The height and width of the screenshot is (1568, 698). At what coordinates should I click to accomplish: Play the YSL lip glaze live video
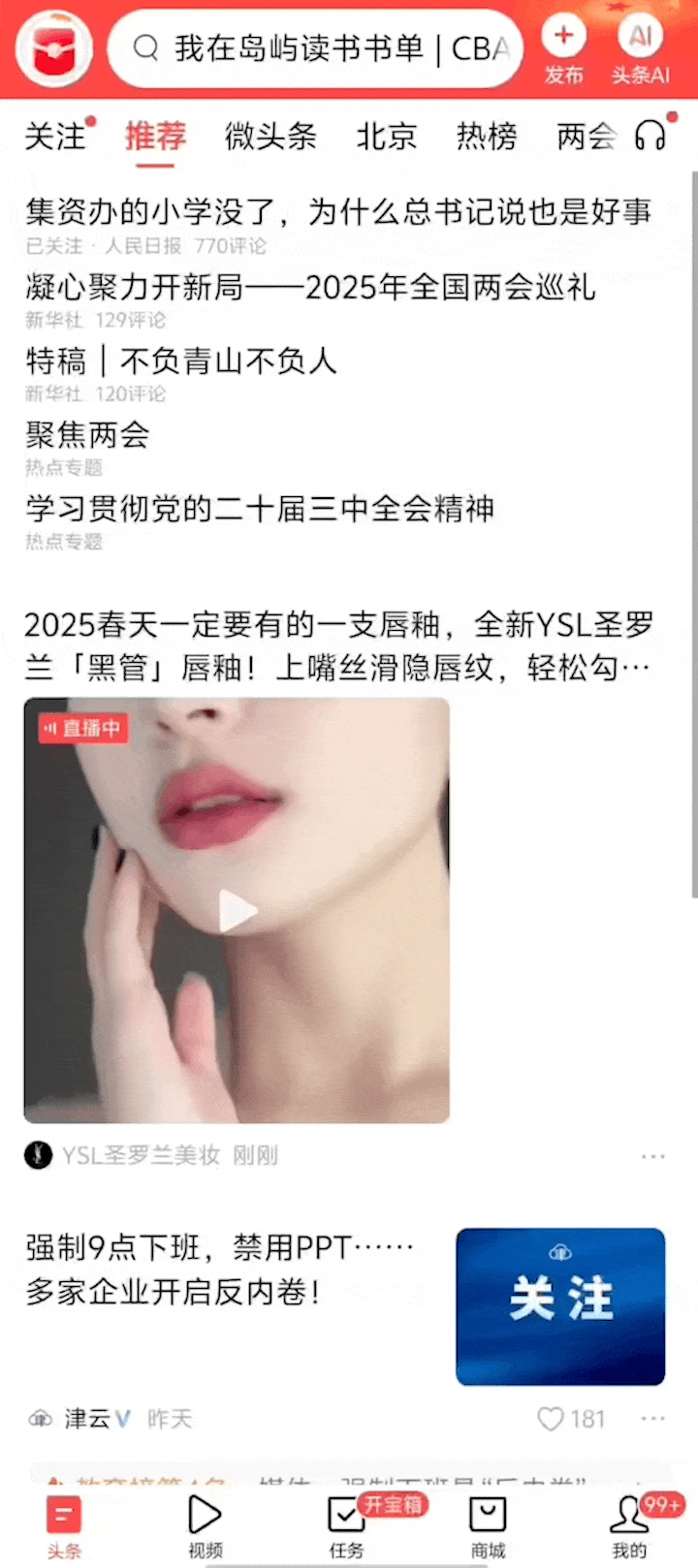tap(237, 910)
